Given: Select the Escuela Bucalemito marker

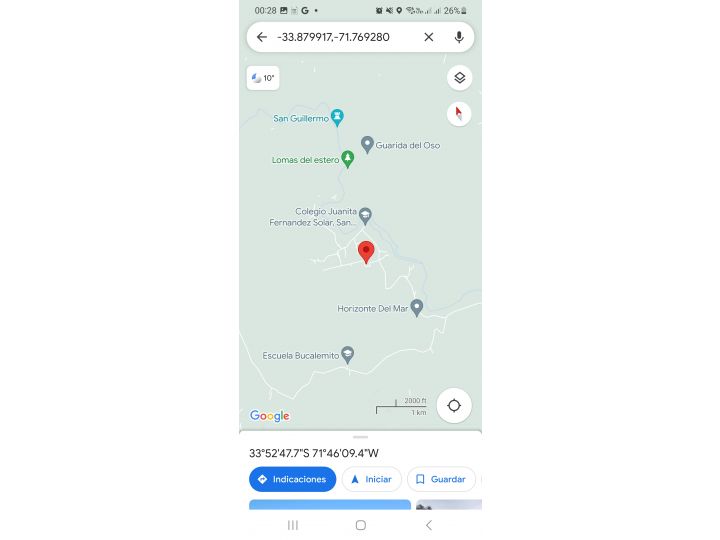Looking at the screenshot, I should (x=347, y=354).
